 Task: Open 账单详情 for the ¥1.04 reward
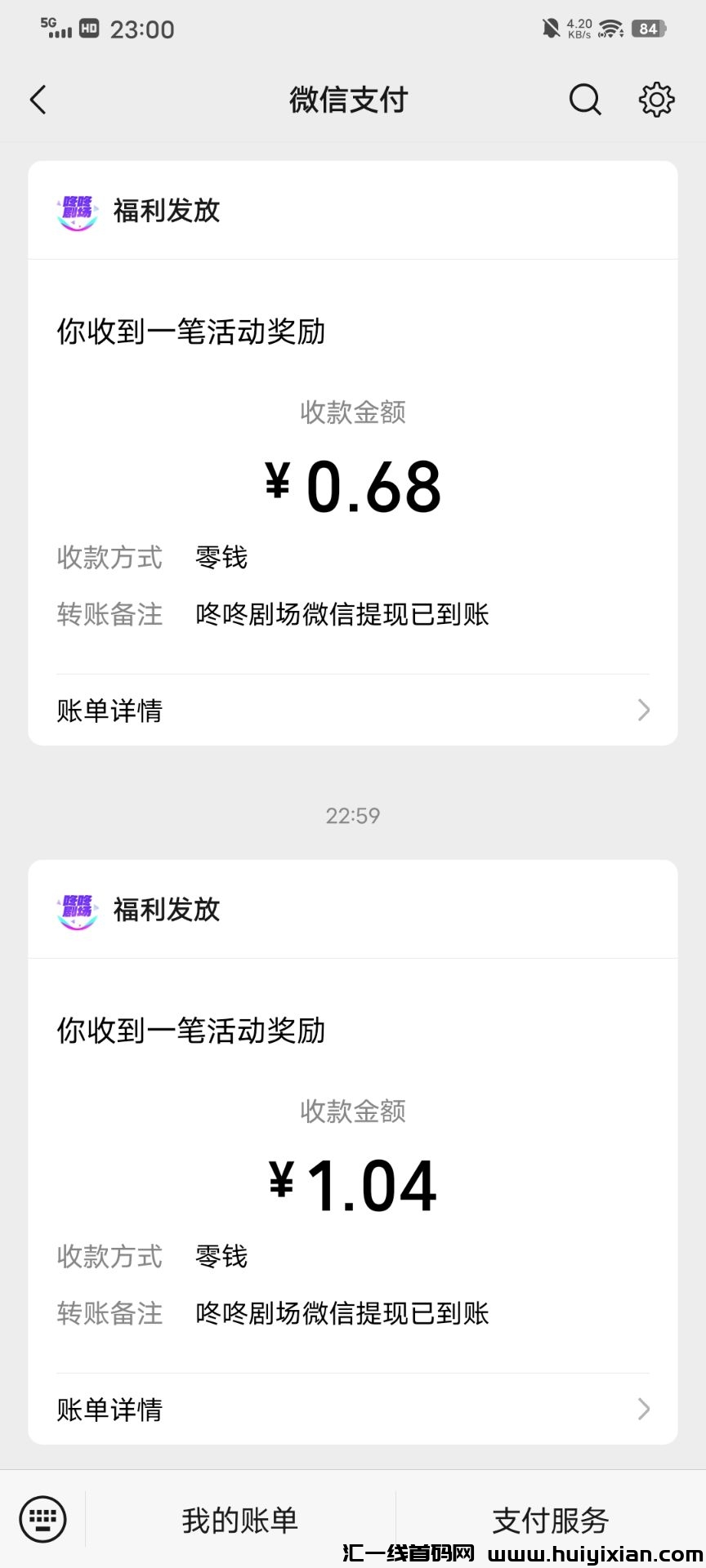(x=352, y=1410)
